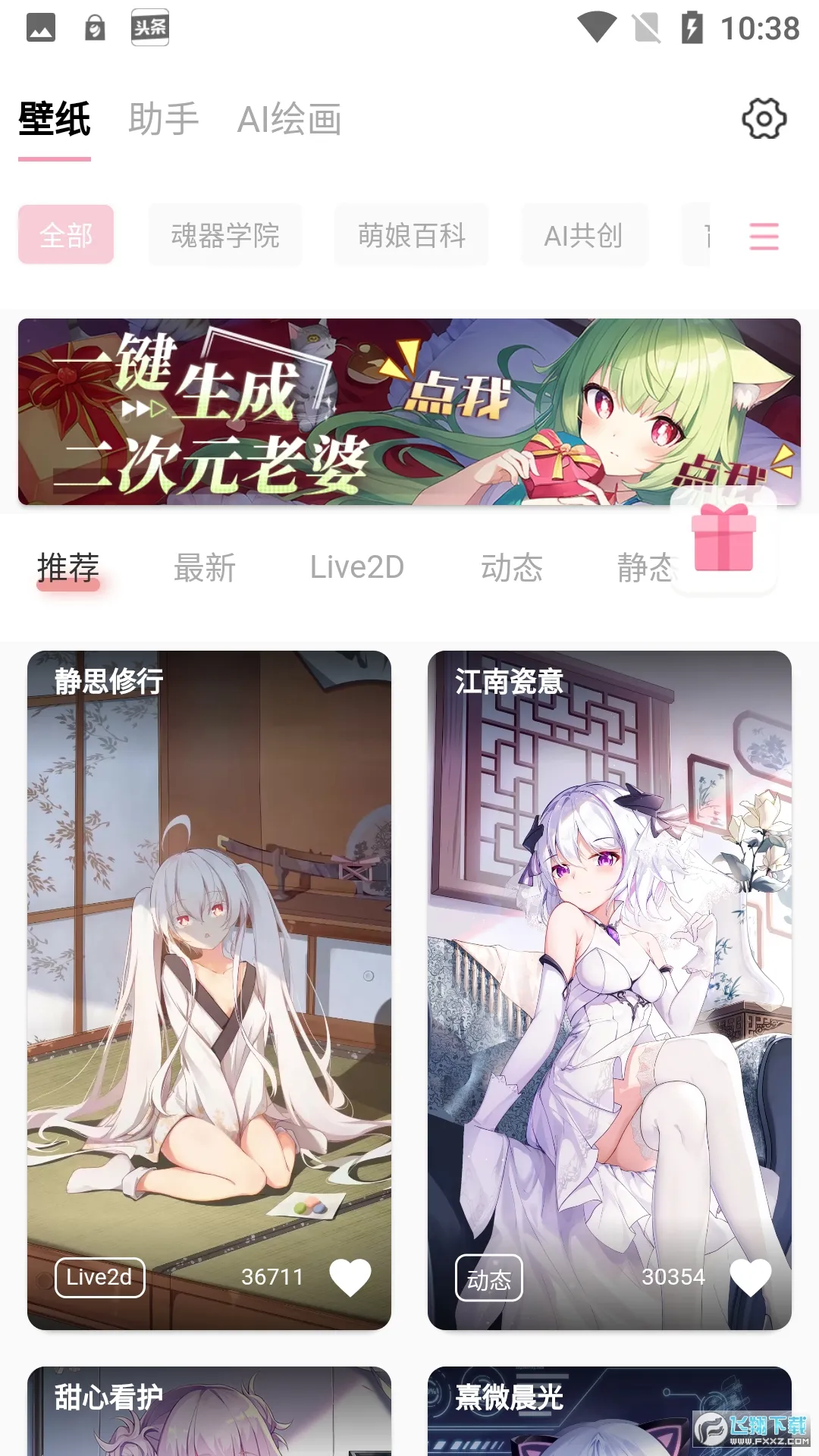Tap the 动态 badge on 江南瓷意 card
The height and width of the screenshot is (1456, 819).
pos(489,1277)
